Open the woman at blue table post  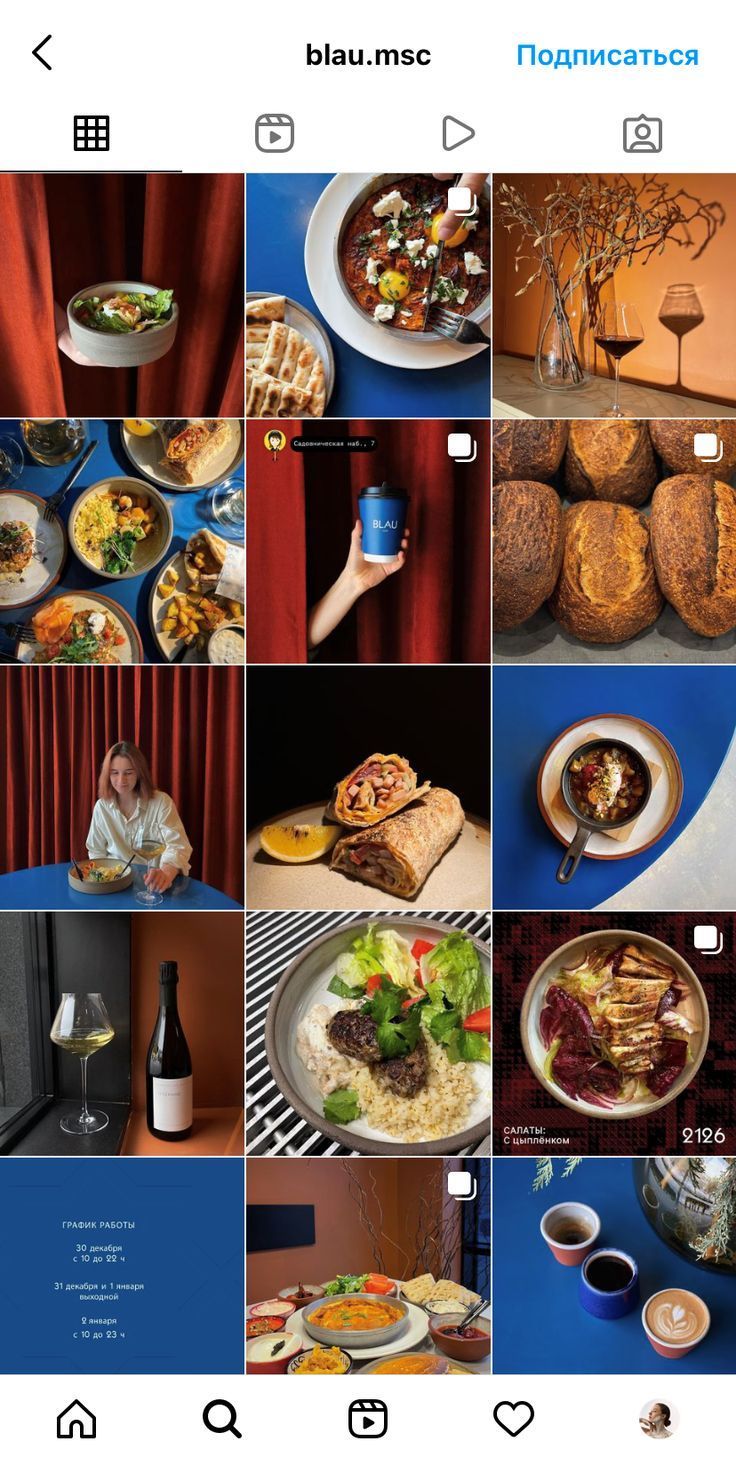point(122,787)
